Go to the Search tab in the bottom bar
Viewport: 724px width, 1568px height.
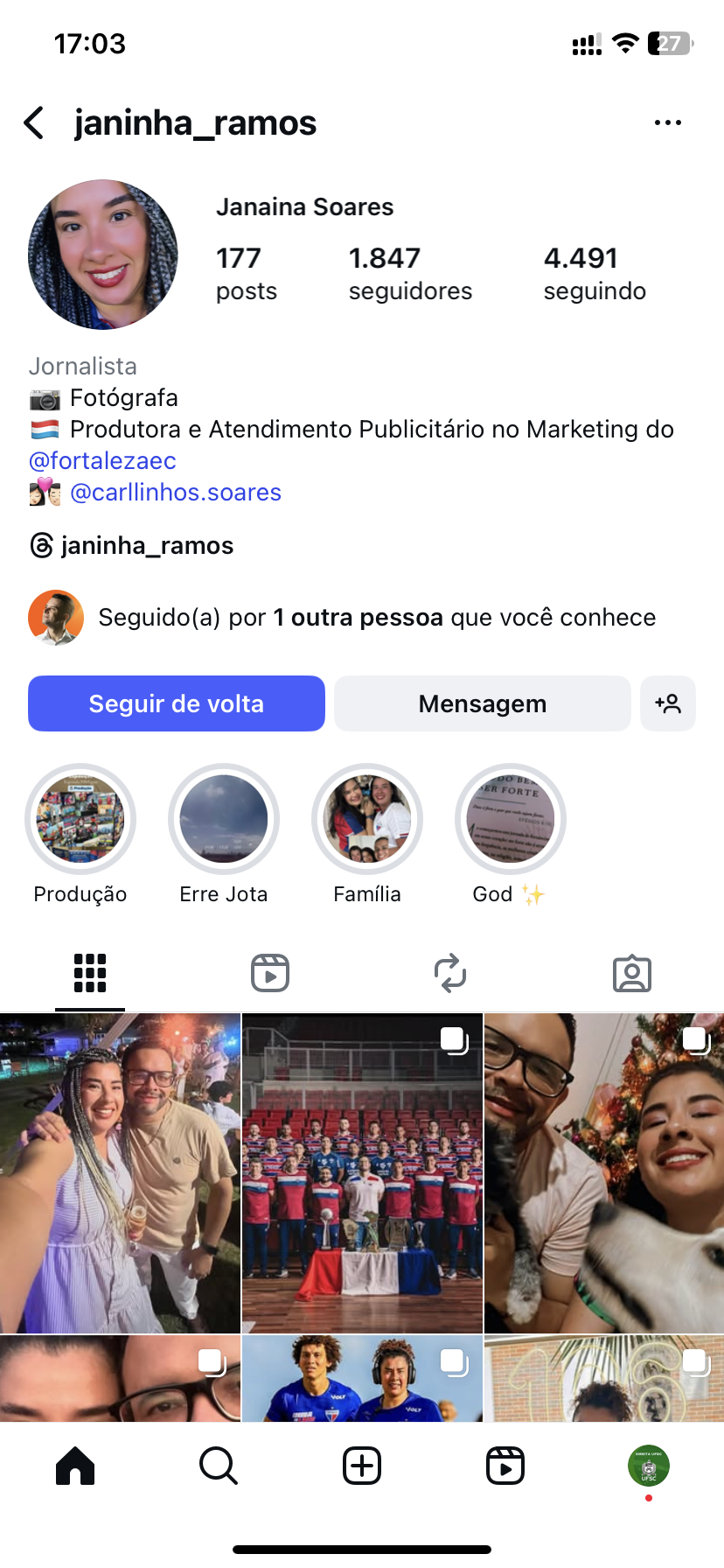point(218,1466)
